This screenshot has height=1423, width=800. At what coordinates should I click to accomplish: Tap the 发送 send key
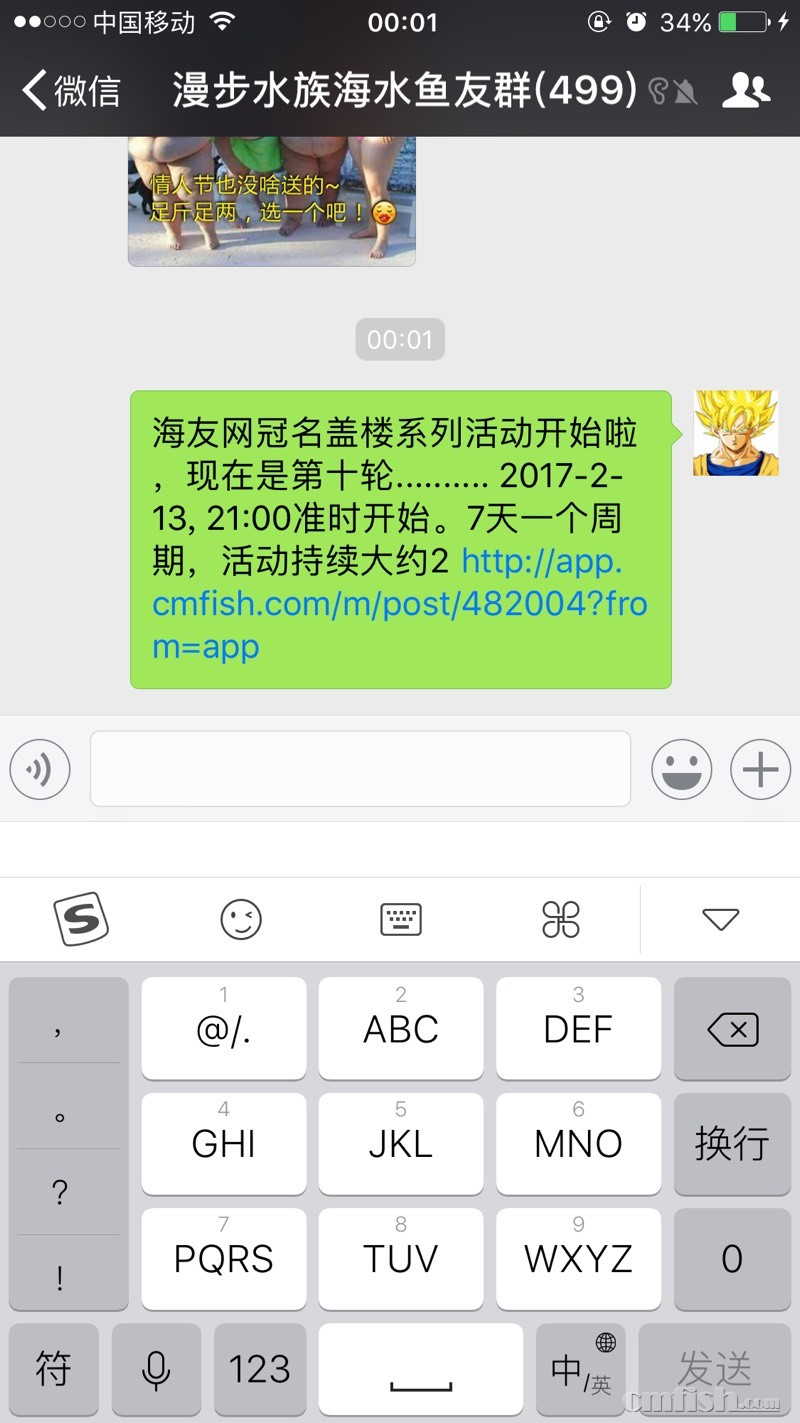coord(715,1369)
